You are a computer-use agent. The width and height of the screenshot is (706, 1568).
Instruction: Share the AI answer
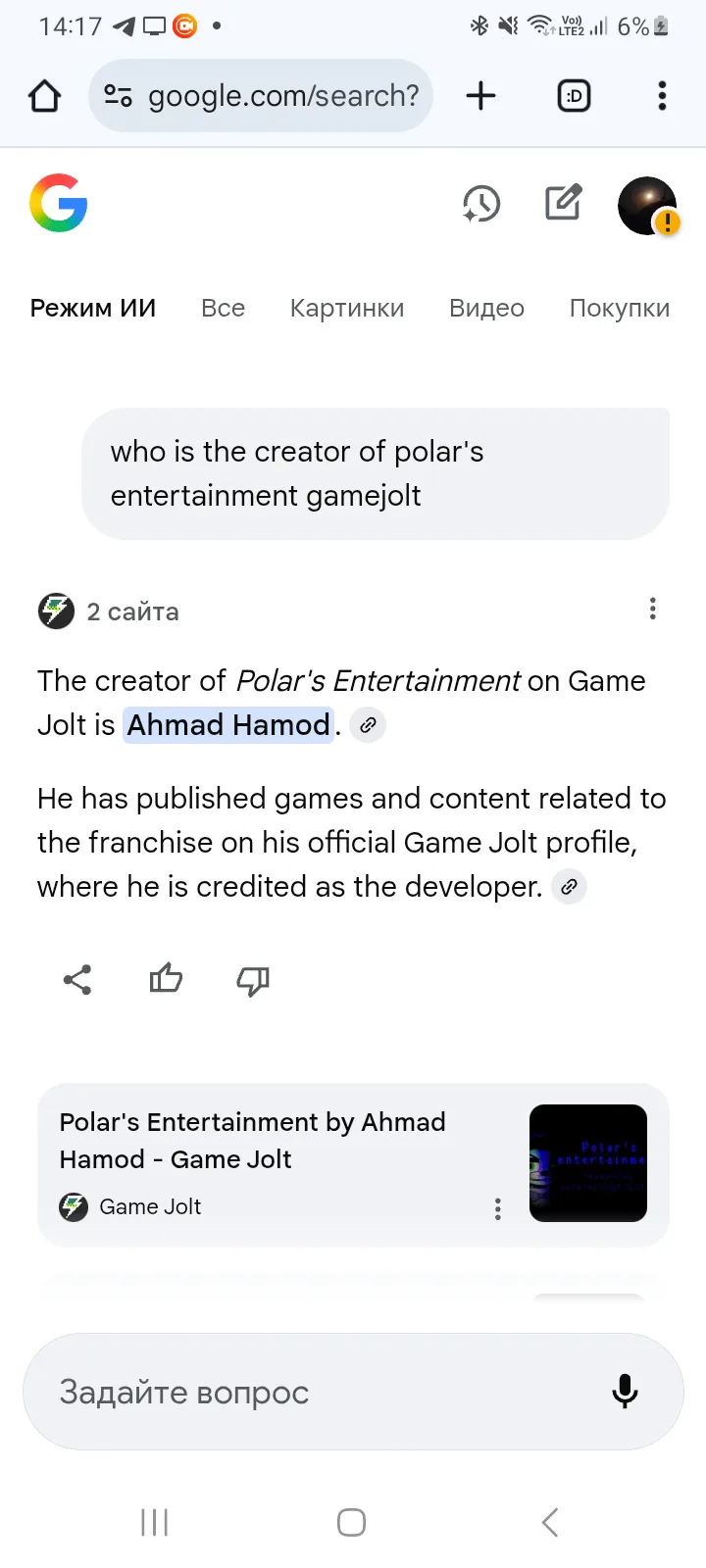pos(77,979)
